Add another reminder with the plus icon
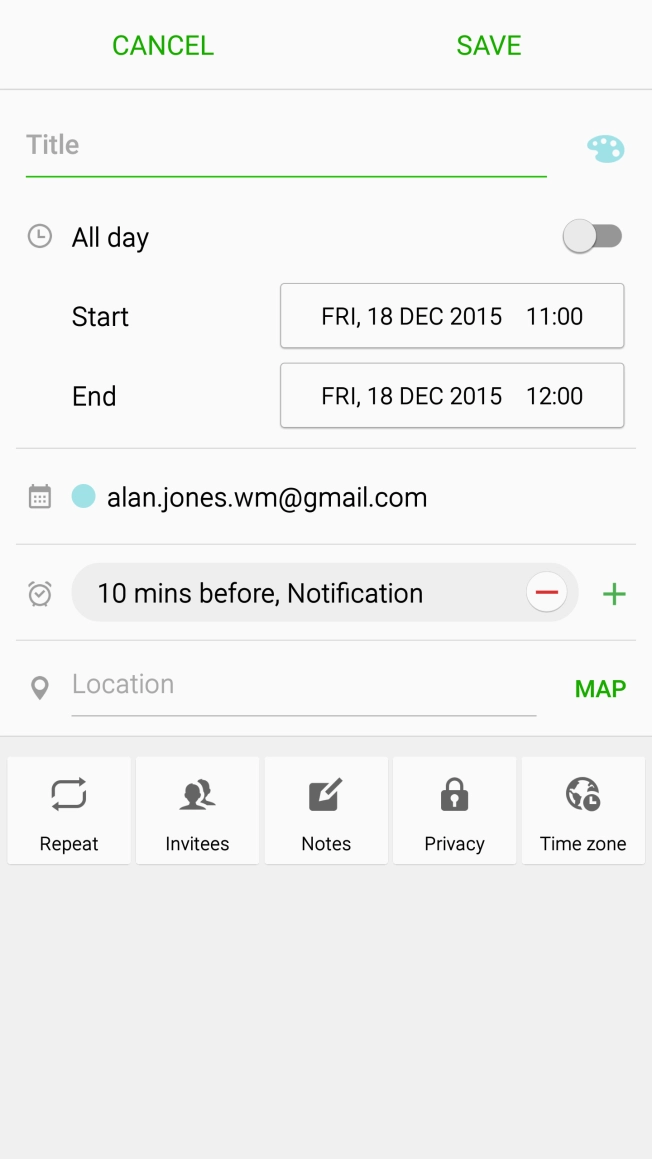Image resolution: width=652 pixels, height=1159 pixels. (x=614, y=594)
